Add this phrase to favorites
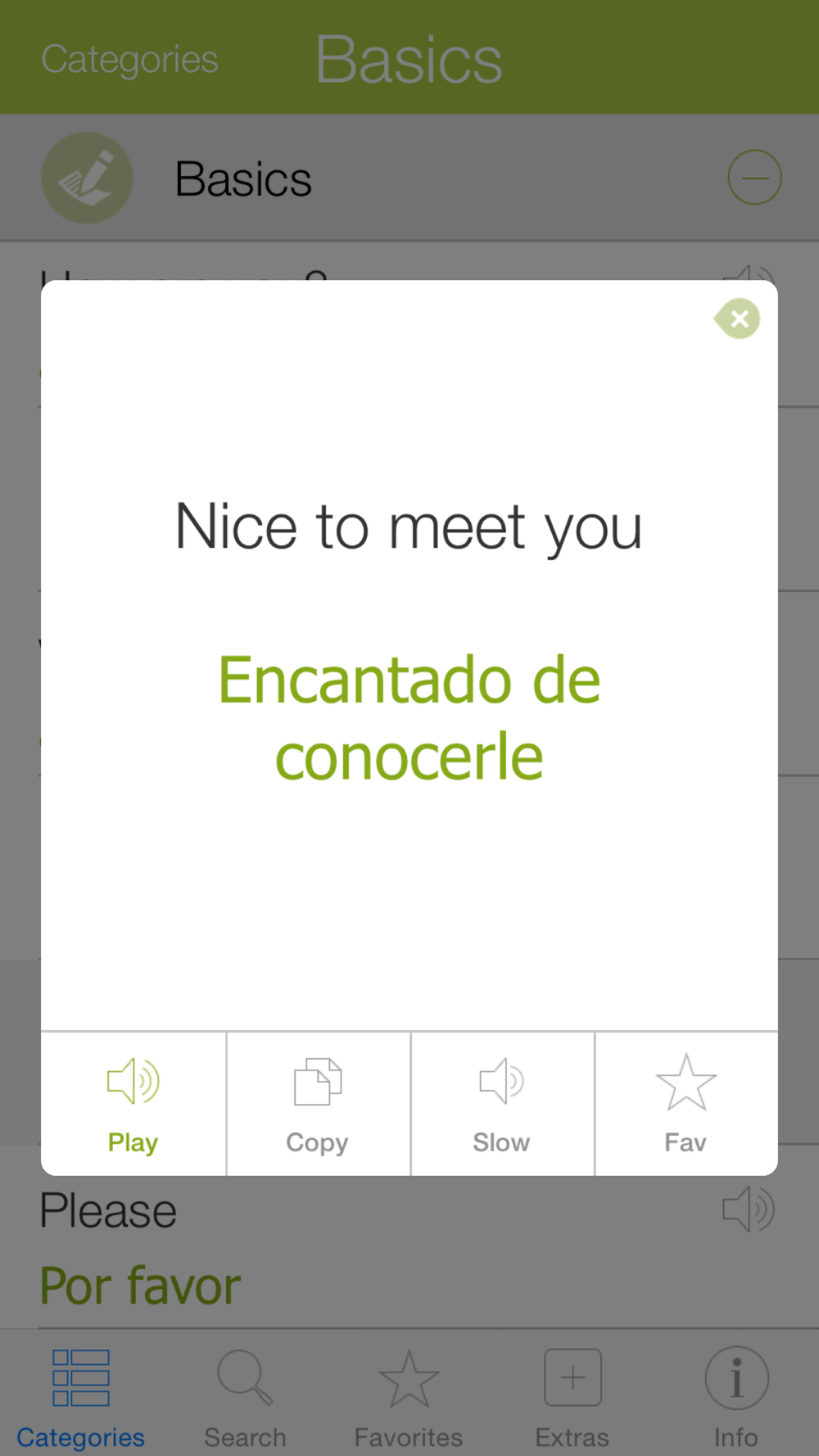Viewport: 819px width, 1456px height. pos(686,1104)
